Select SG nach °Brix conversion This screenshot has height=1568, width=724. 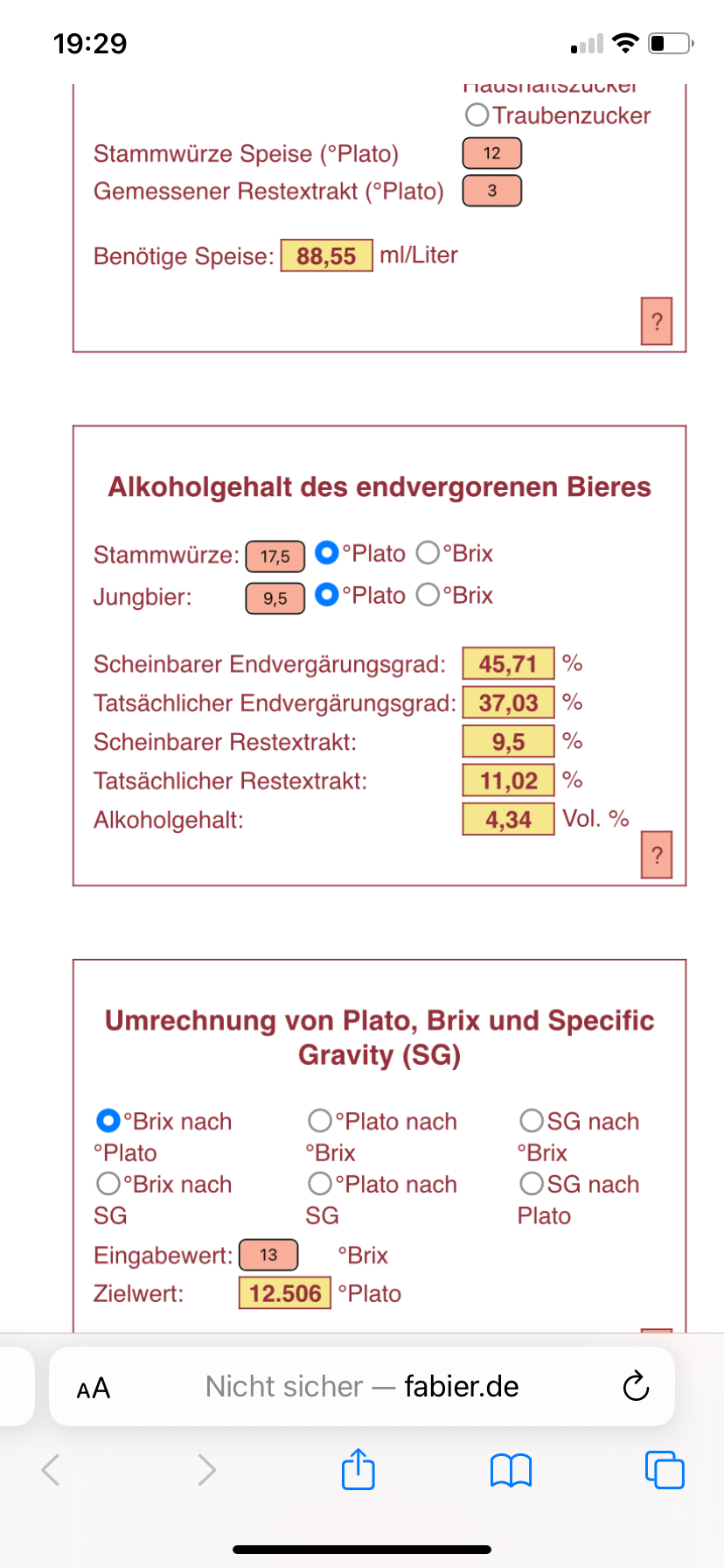click(532, 1121)
